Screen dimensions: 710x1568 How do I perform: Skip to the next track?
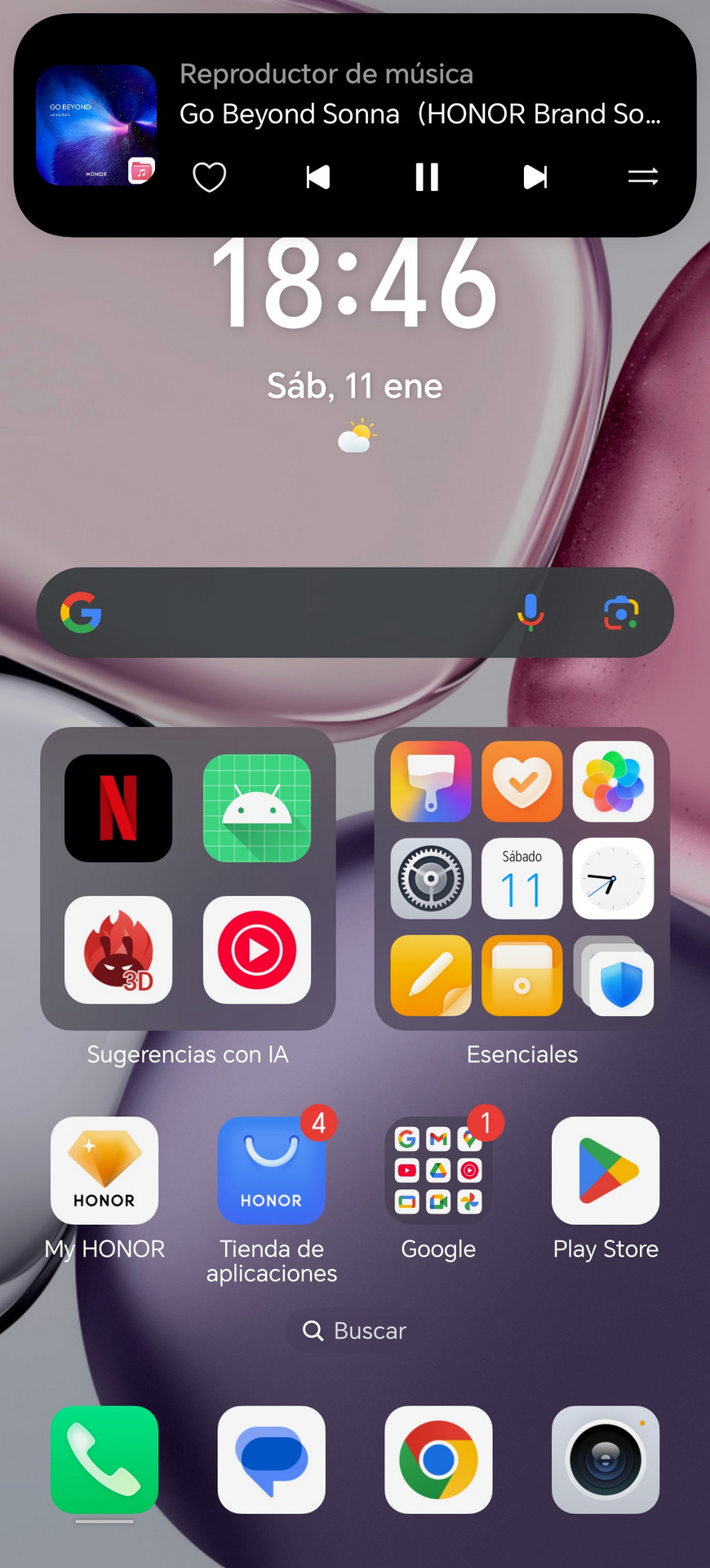coord(535,176)
